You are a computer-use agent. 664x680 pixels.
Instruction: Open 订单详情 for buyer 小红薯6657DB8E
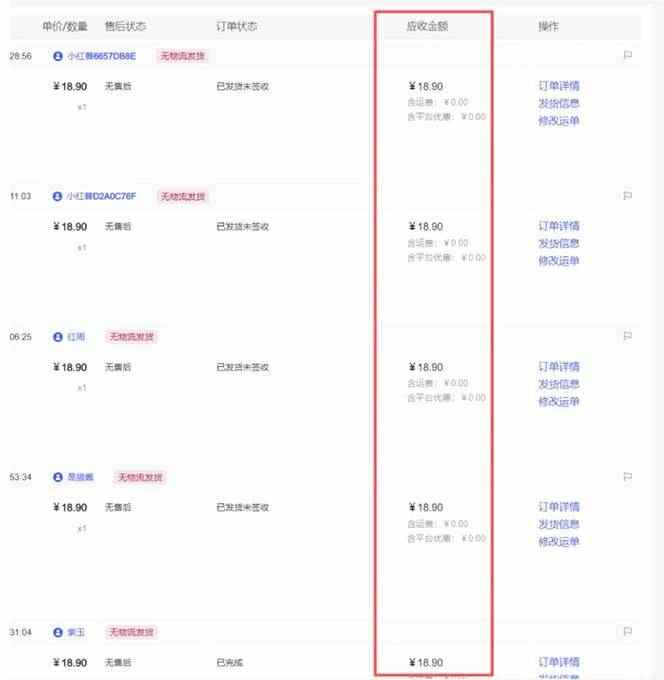tap(559, 86)
